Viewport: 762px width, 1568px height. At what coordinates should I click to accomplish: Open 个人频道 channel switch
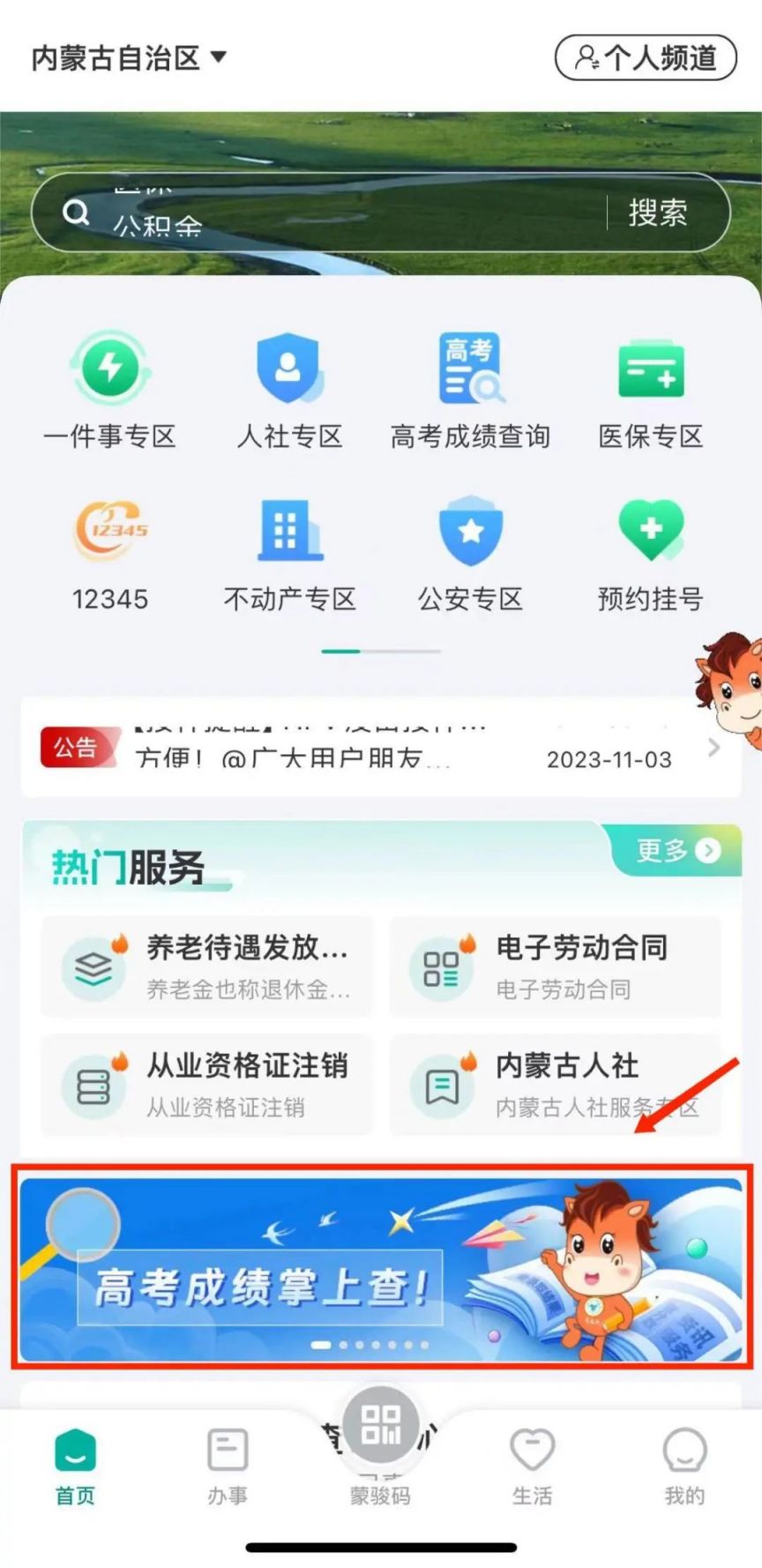pyautogui.click(x=645, y=58)
